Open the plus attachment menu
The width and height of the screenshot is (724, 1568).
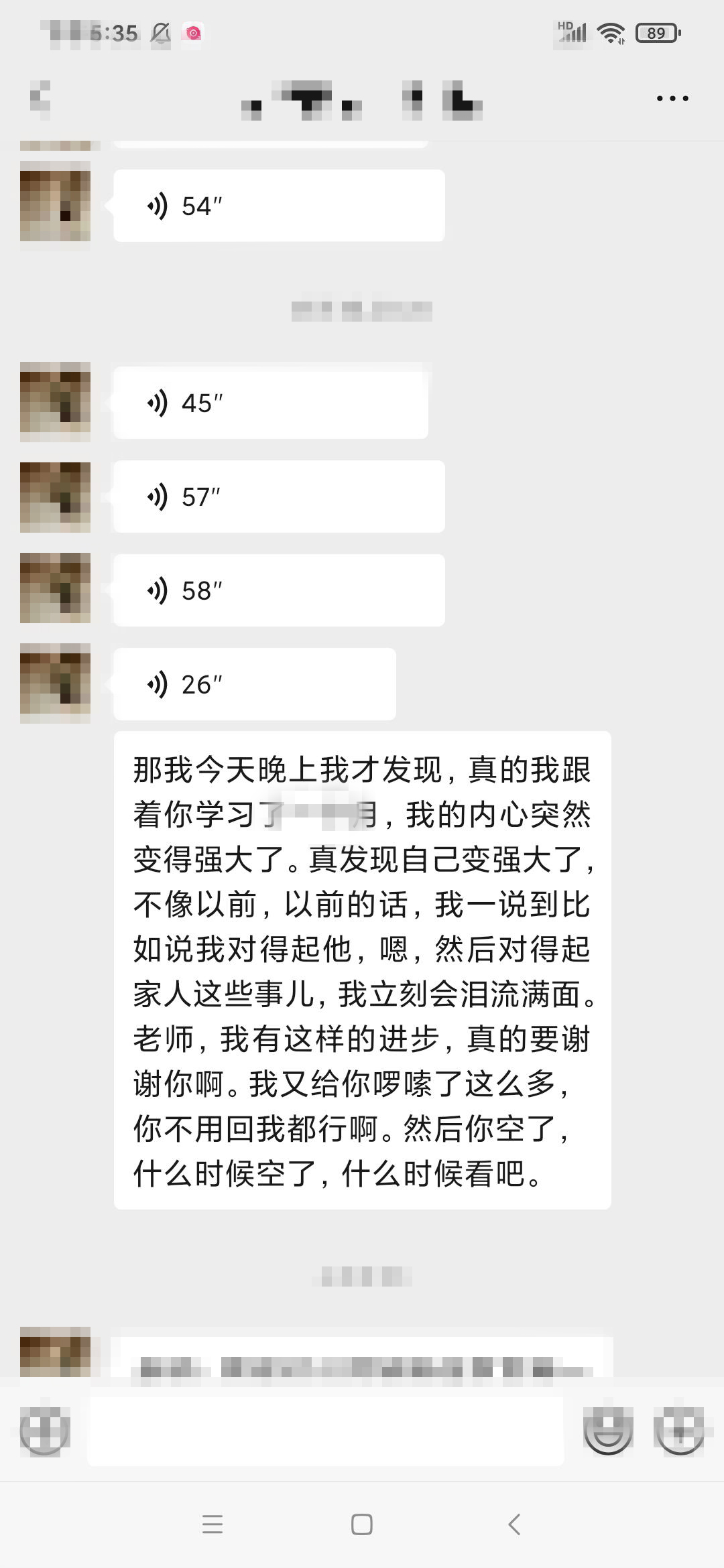tap(679, 1432)
